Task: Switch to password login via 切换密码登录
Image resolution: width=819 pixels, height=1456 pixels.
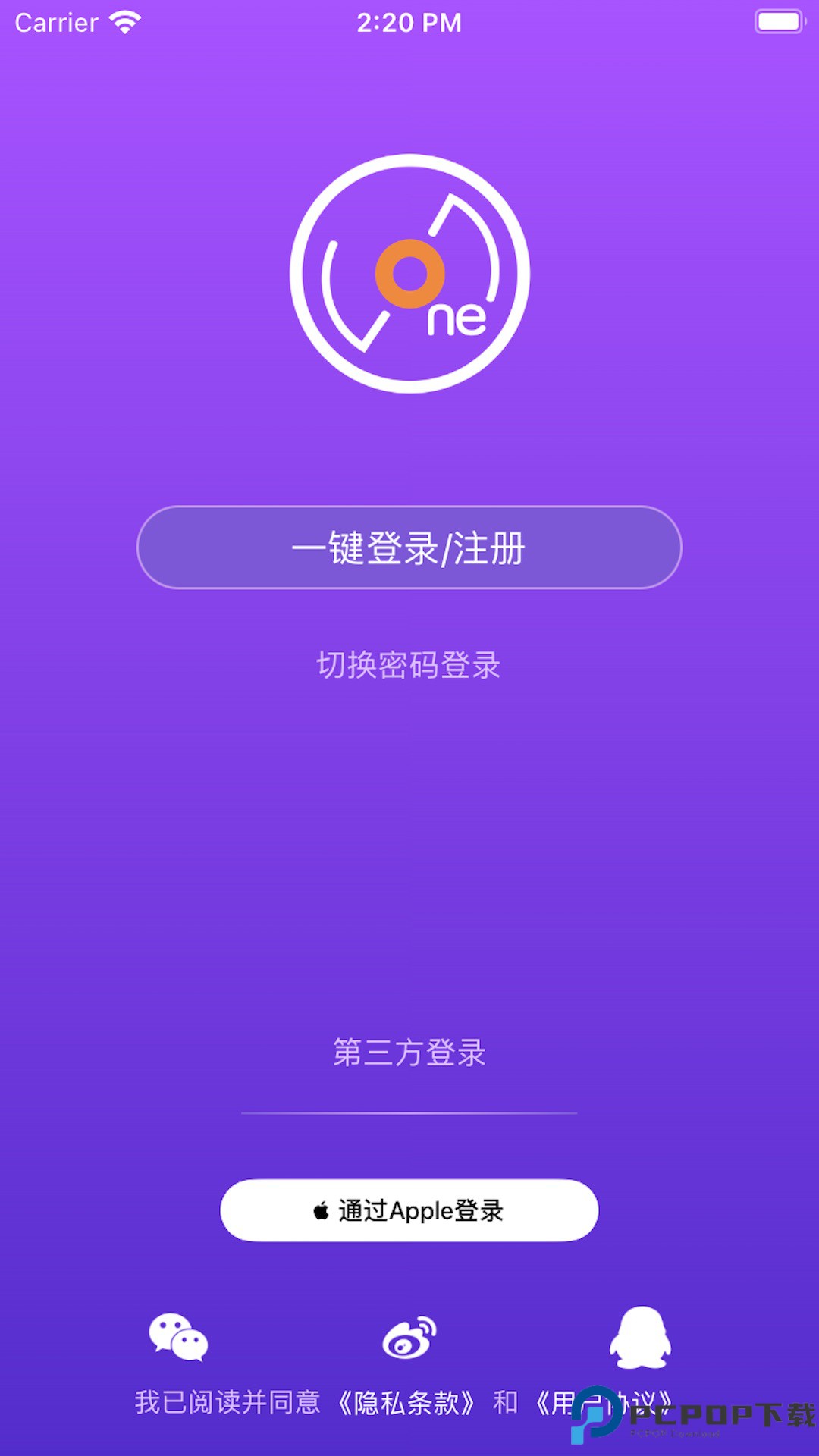Action: coord(409,666)
